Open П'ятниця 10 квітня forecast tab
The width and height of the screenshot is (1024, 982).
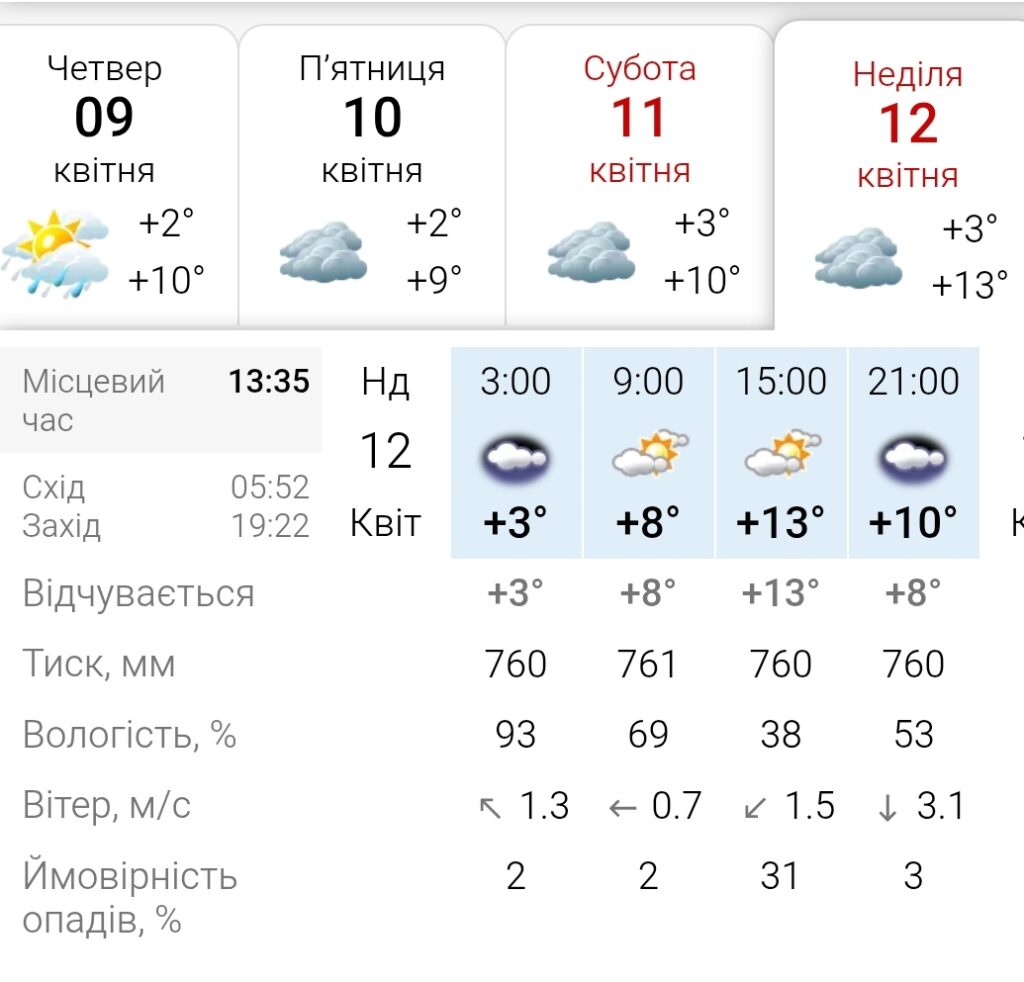coord(372,175)
